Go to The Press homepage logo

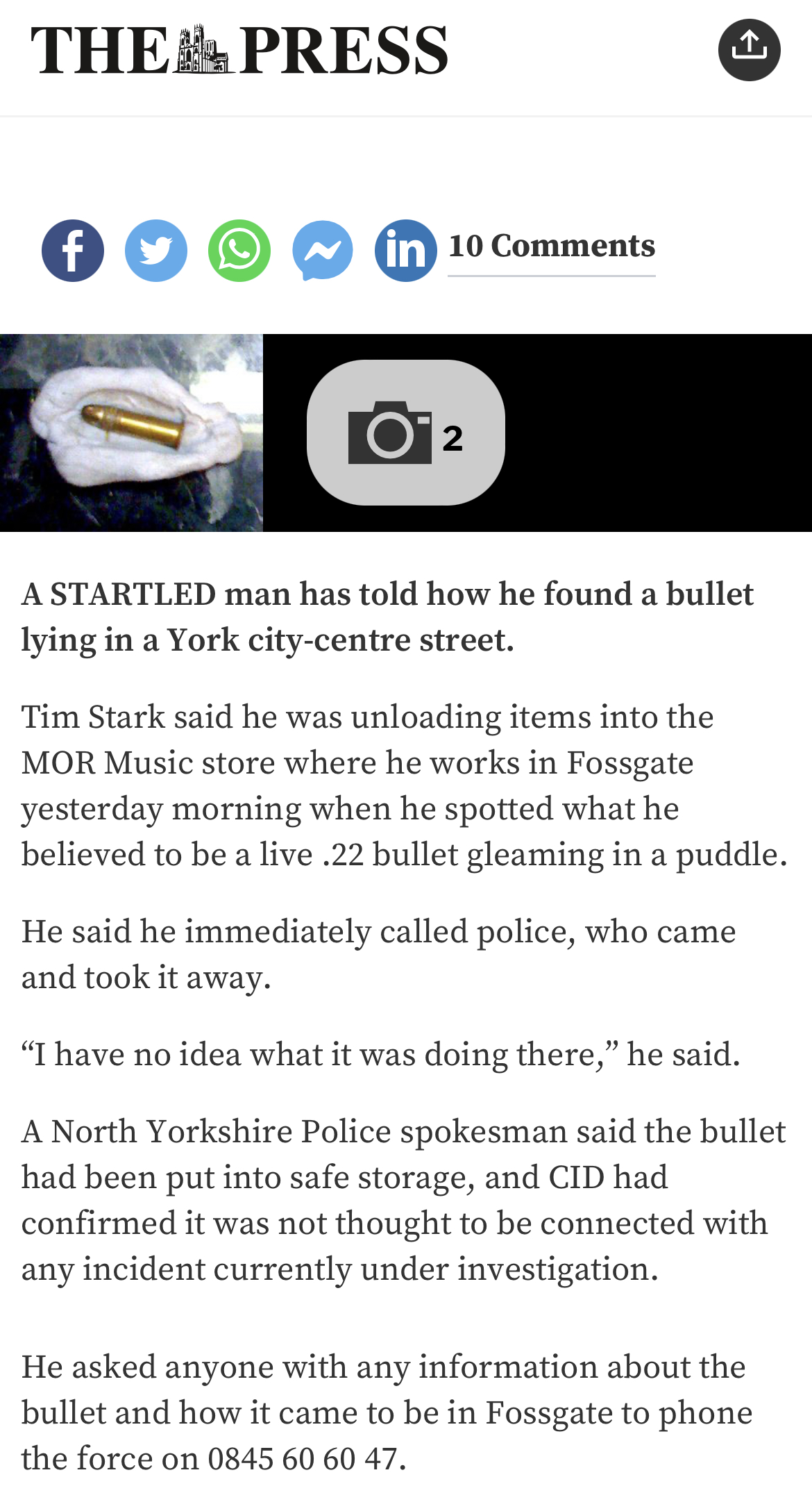tap(239, 50)
